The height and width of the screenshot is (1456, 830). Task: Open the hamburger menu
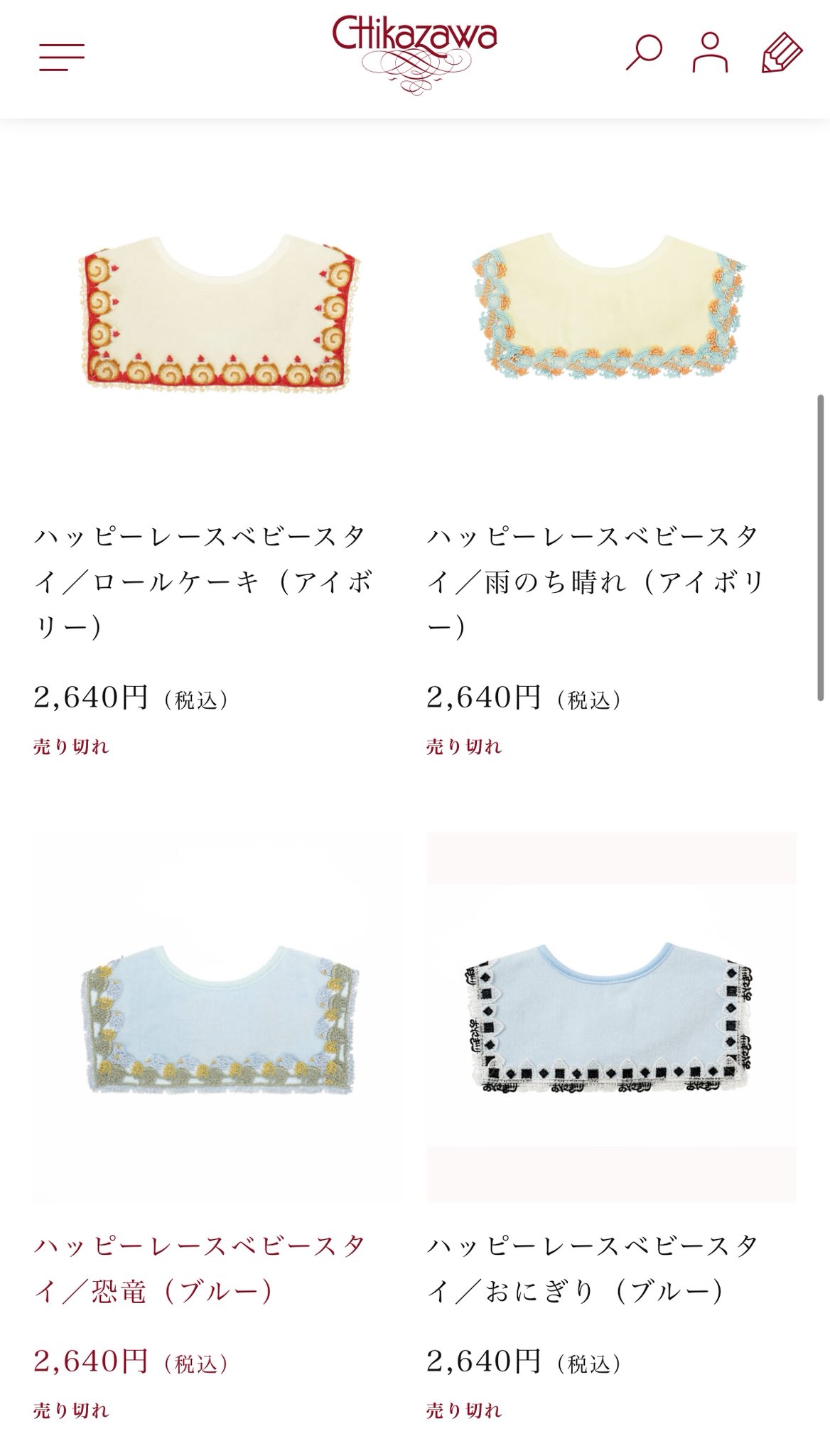click(x=62, y=57)
